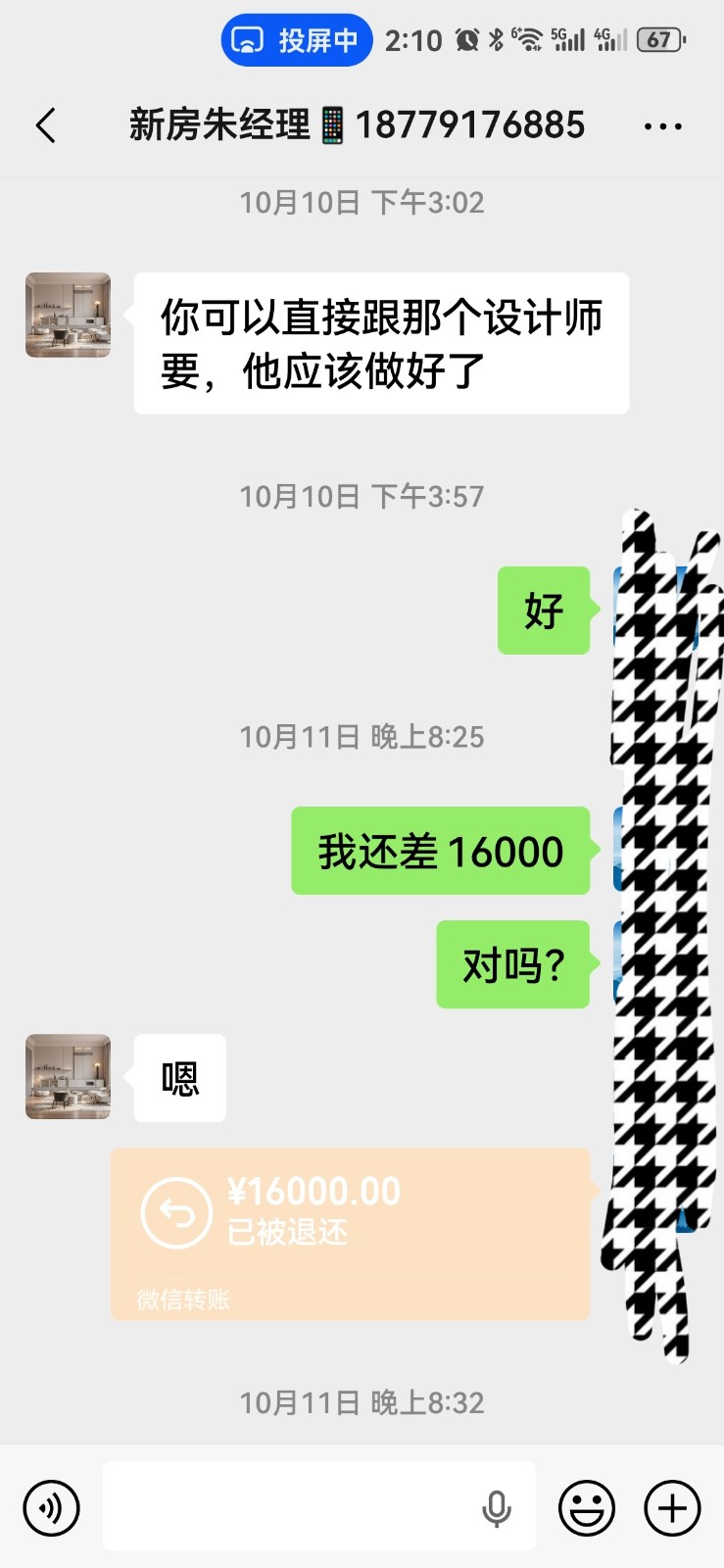Open the emoji sticker panel
The height and width of the screenshot is (1568, 724).
(x=586, y=1507)
